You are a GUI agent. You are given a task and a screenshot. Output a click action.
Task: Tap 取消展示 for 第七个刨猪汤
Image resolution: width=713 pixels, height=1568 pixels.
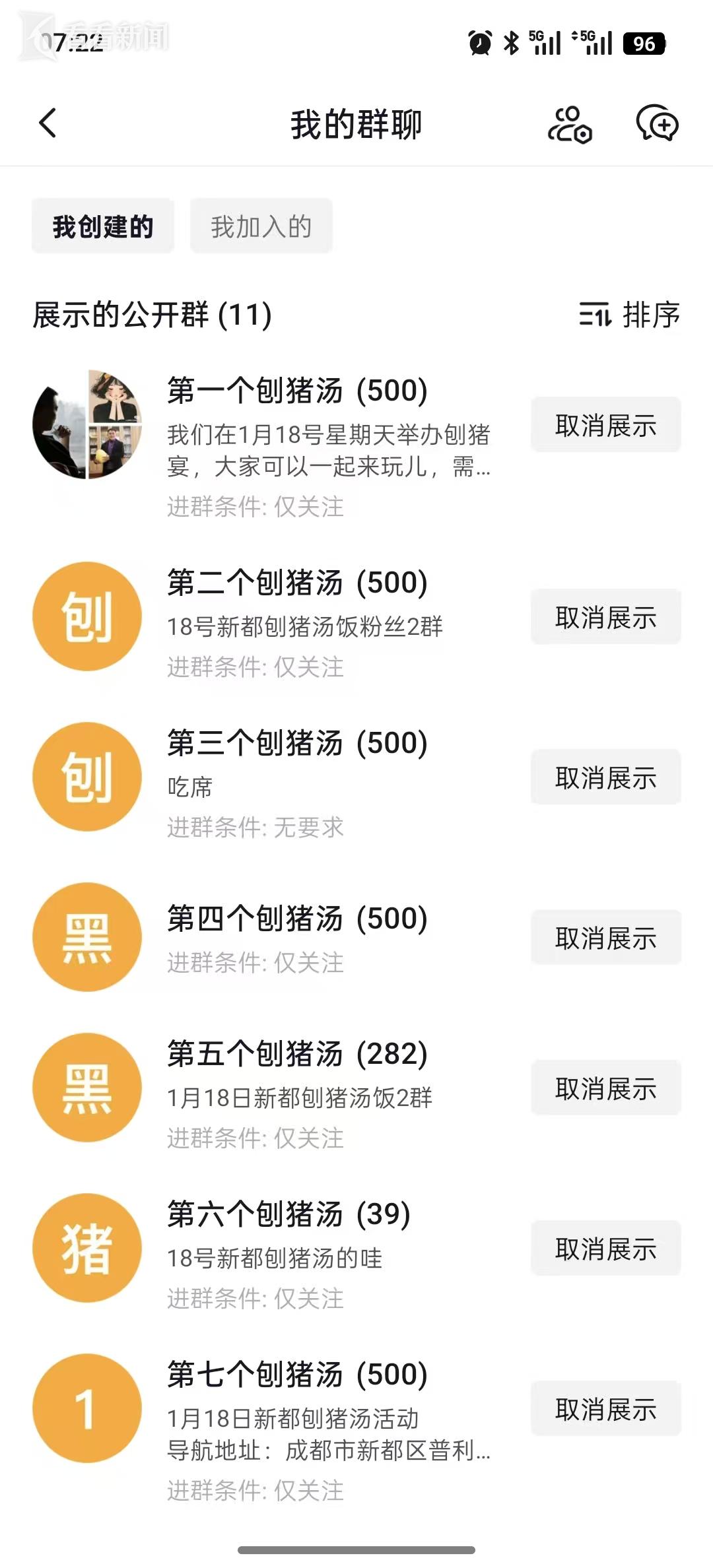(605, 1409)
